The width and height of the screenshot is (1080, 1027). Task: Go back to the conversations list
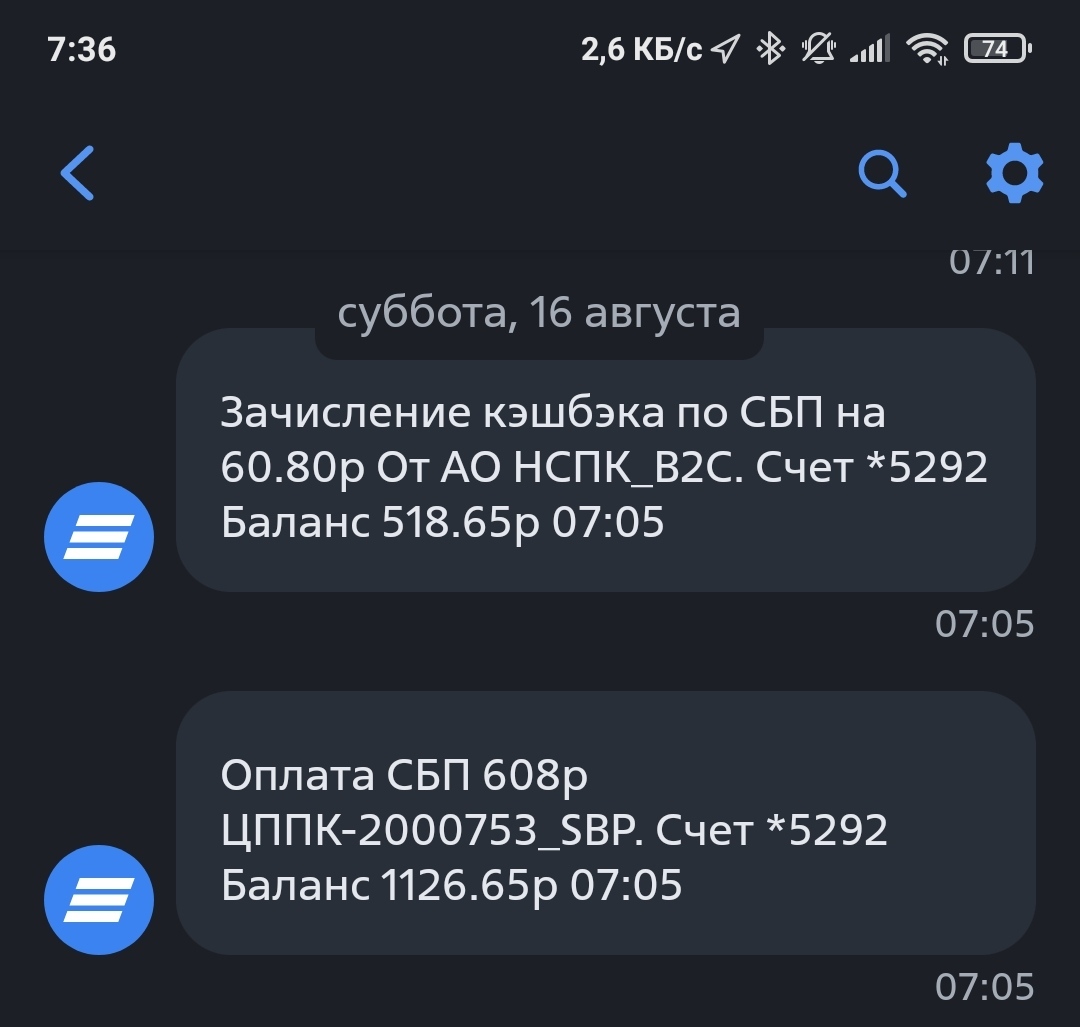(78, 173)
